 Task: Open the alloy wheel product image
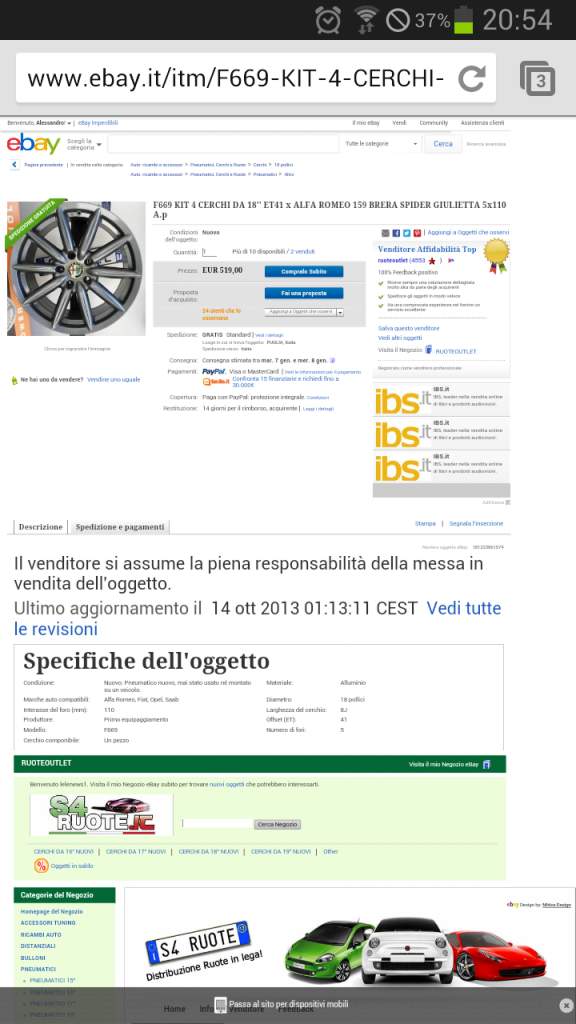[x=76, y=268]
